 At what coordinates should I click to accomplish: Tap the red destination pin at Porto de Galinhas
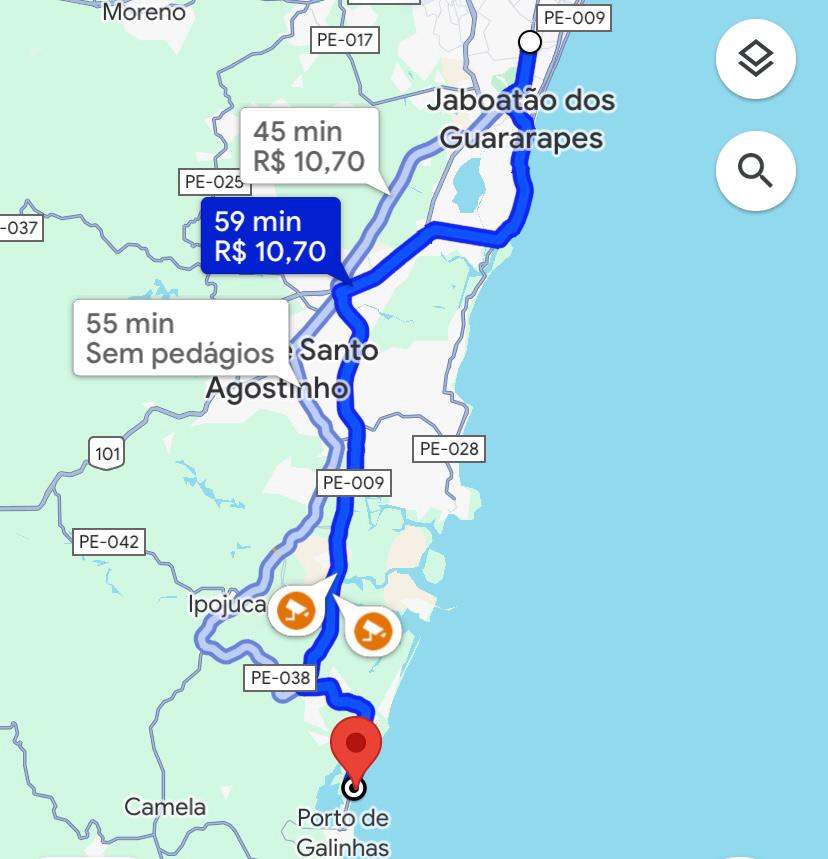tap(356, 745)
